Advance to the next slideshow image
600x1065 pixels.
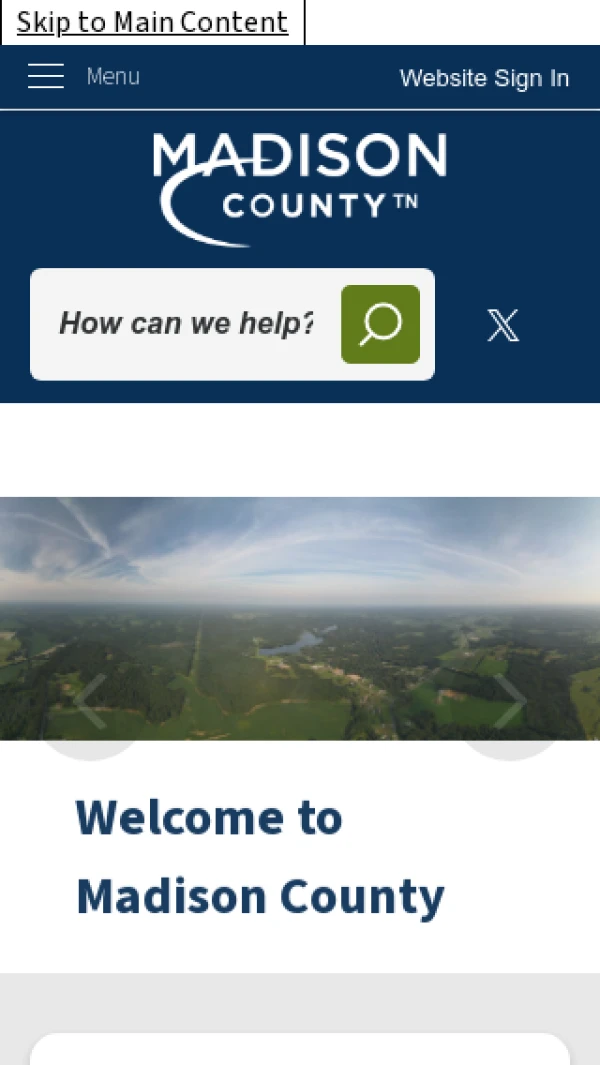pyautogui.click(x=510, y=703)
